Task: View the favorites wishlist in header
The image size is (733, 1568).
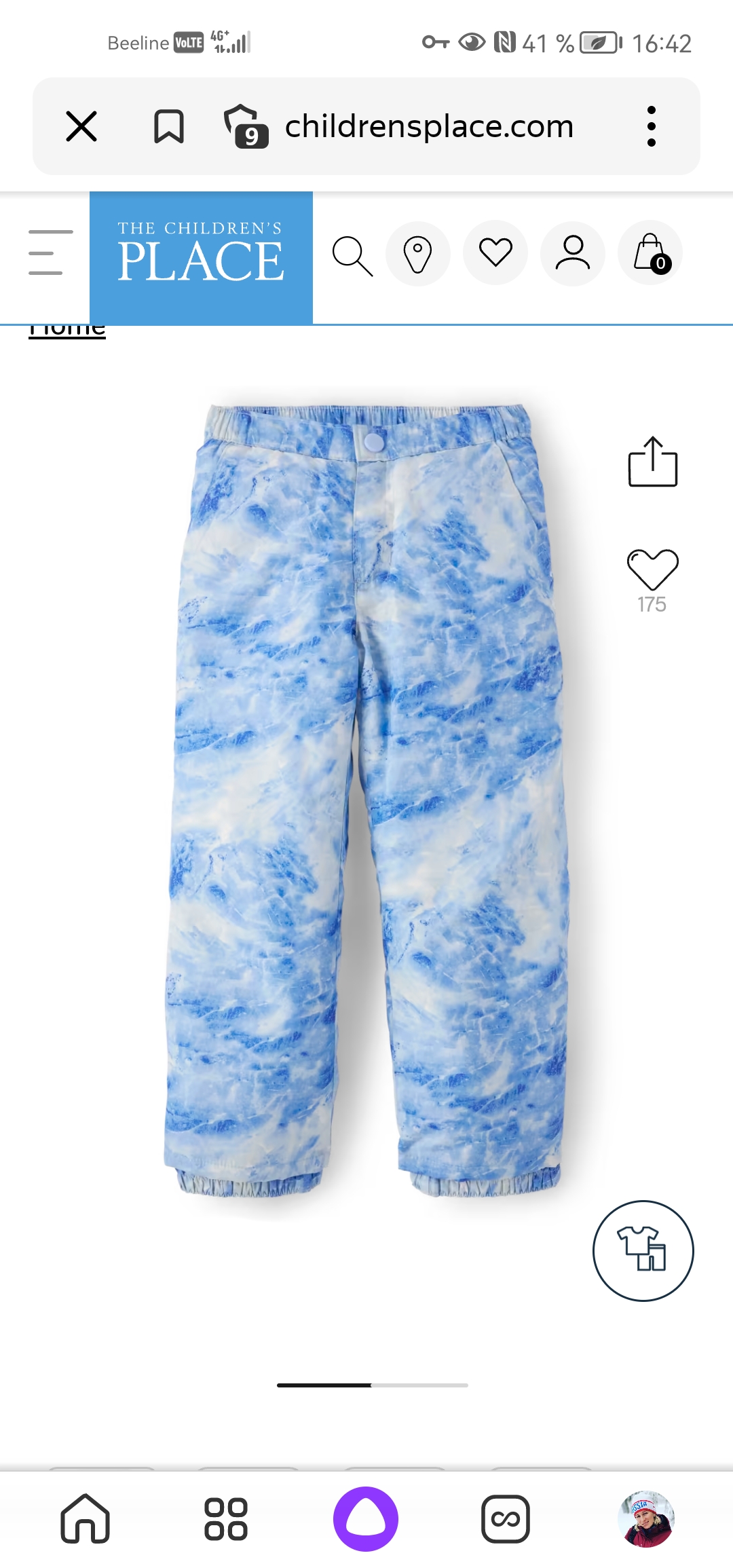Action: click(495, 253)
